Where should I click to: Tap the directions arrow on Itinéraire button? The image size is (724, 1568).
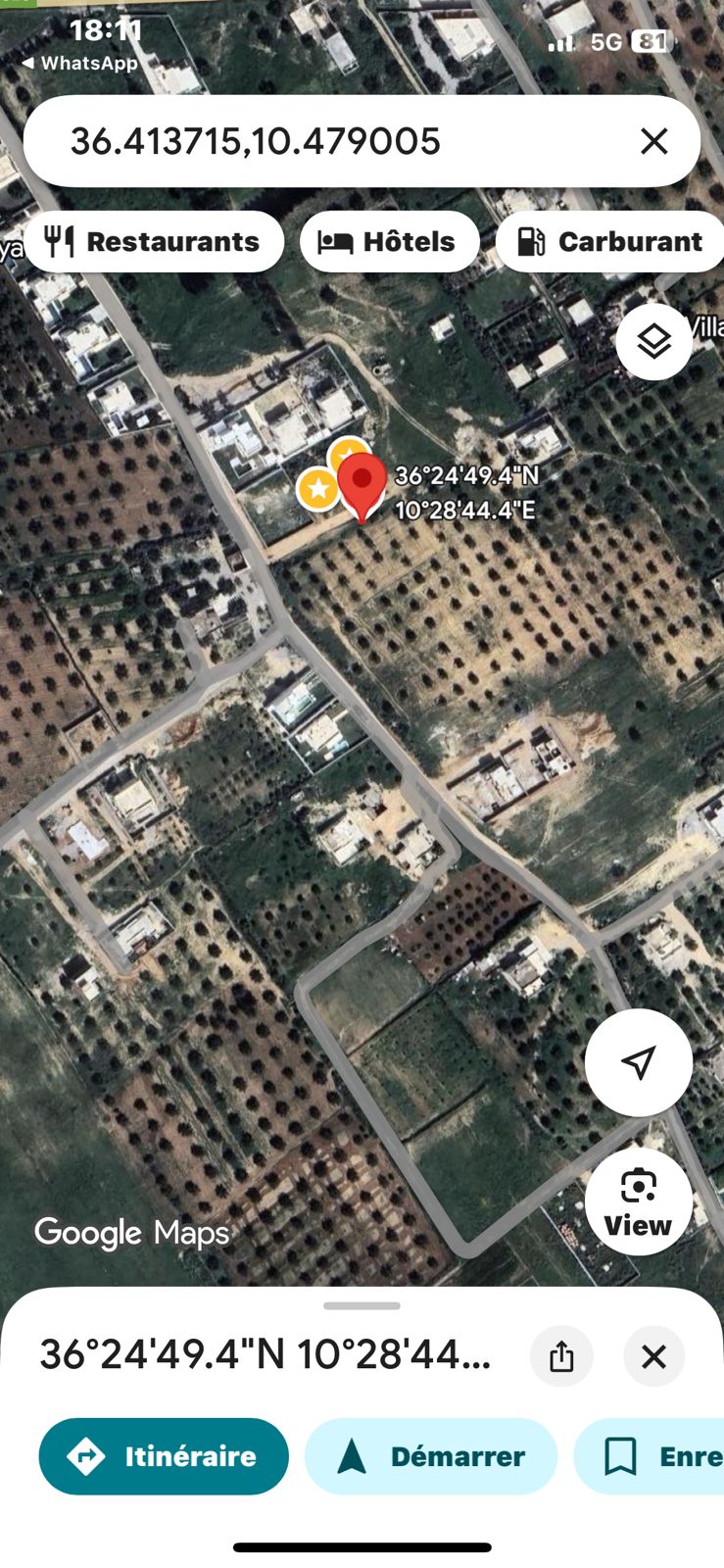pos(88,1456)
